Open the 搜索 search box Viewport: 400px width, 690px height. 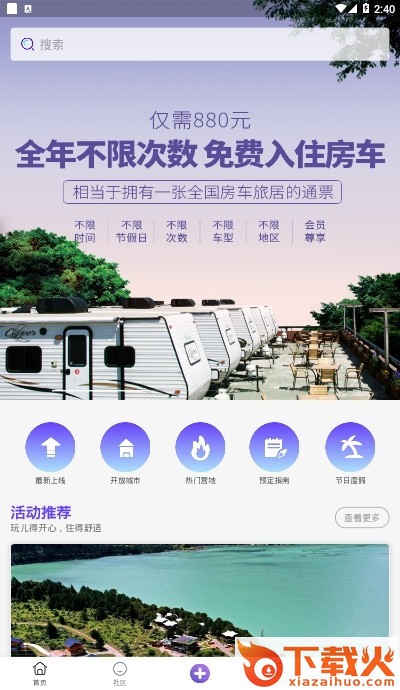pyautogui.click(x=200, y=44)
